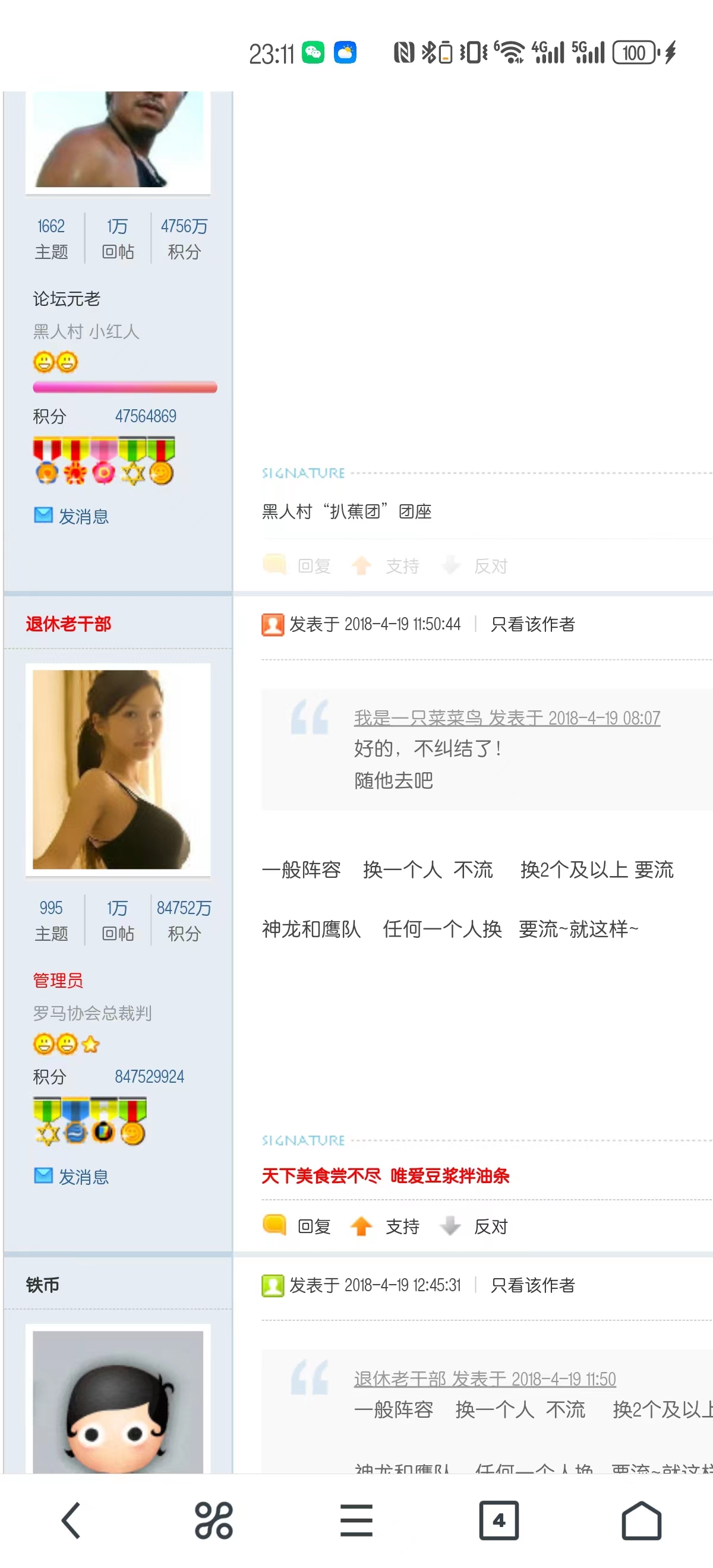
Task: Click the 回复 reply button
Action: [x=314, y=1225]
